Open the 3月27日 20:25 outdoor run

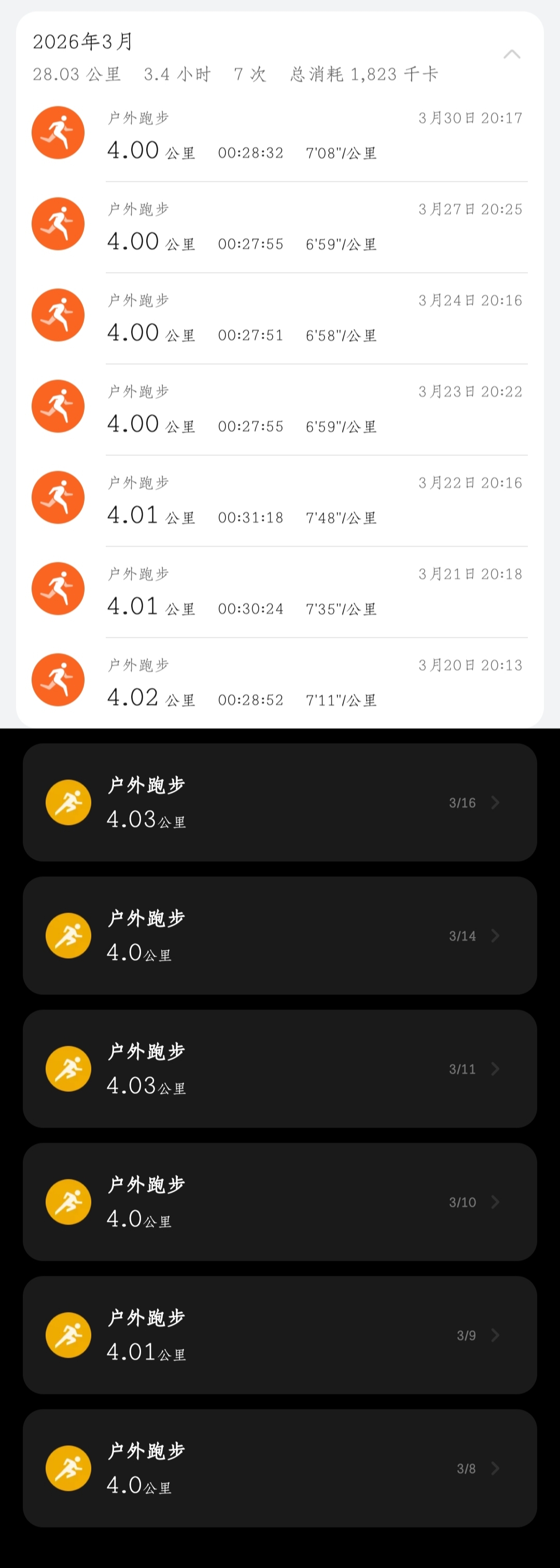[x=281, y=226]
